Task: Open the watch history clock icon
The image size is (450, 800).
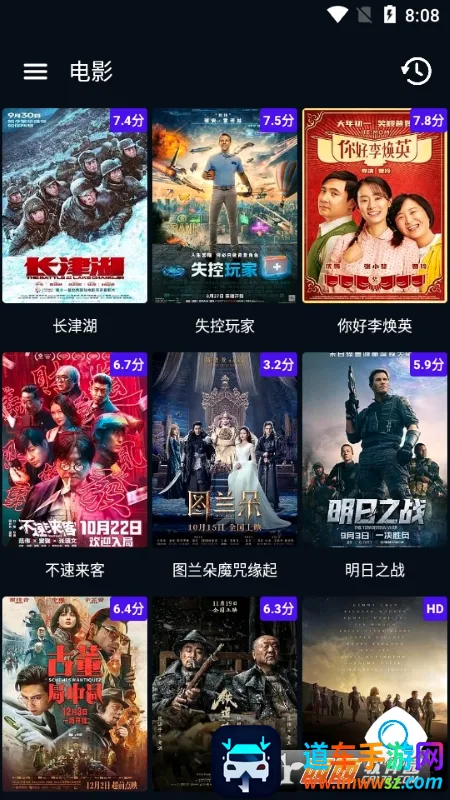Action: [x=416, y=71]
